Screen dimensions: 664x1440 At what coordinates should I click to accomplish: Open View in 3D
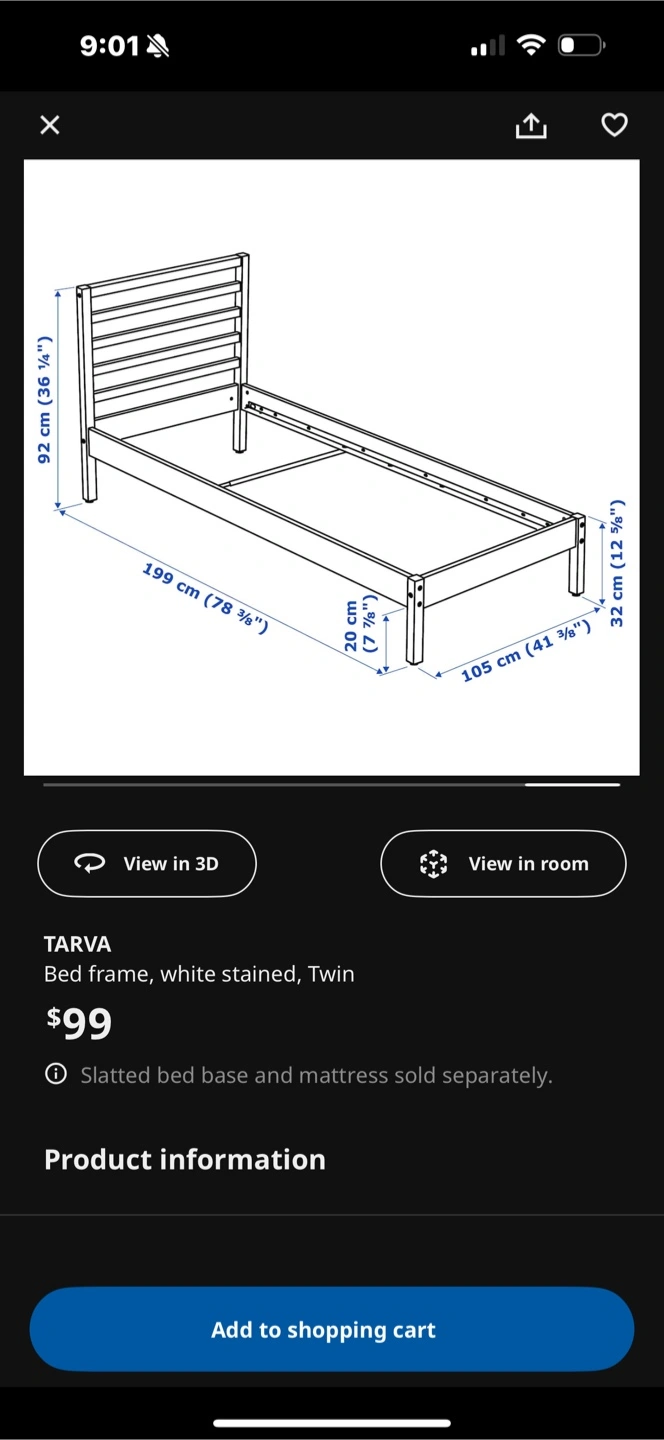coord(147,863)
